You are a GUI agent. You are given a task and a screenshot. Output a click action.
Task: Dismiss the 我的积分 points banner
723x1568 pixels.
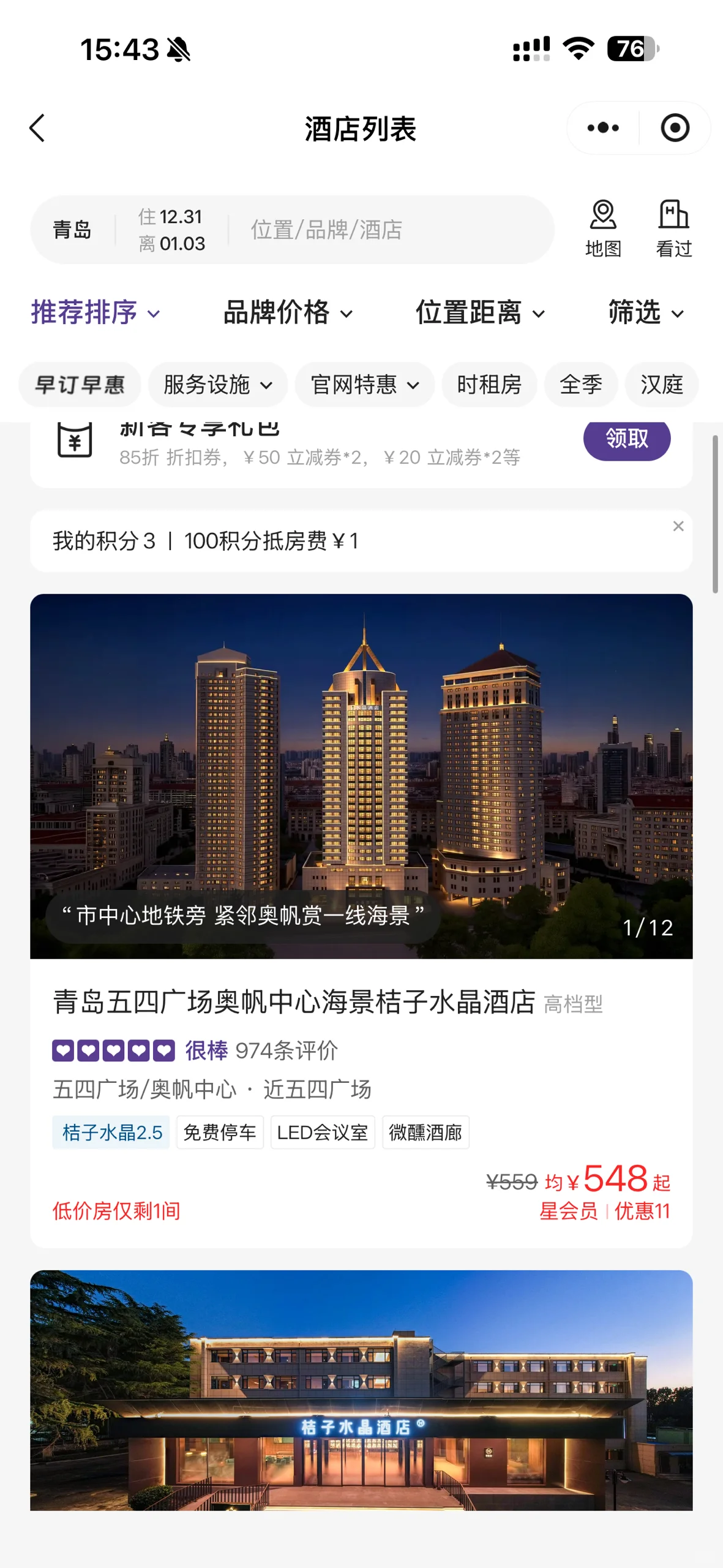(x=678, y=526)
